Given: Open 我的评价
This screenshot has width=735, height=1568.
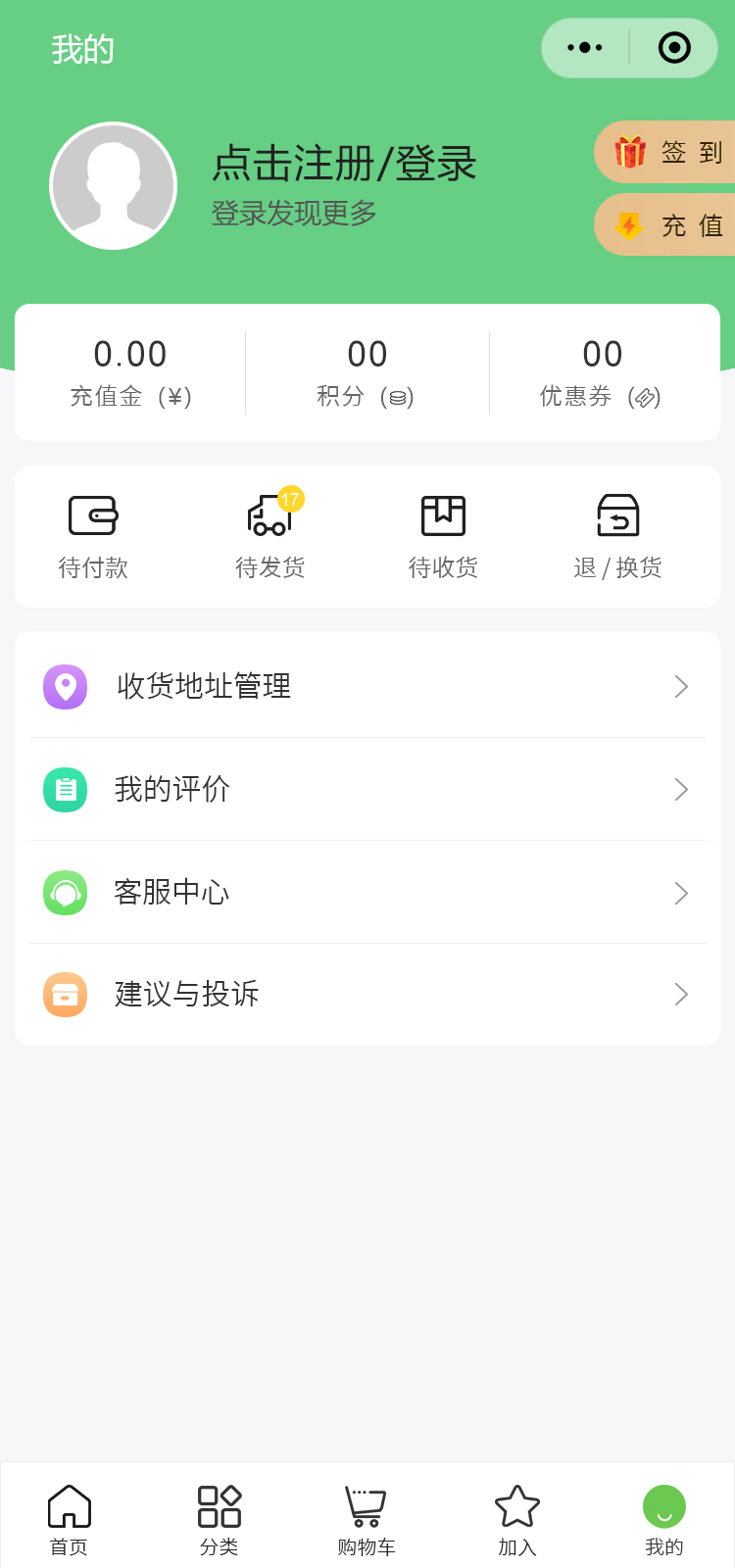Looking at the screenshot, I should point(367,789).
